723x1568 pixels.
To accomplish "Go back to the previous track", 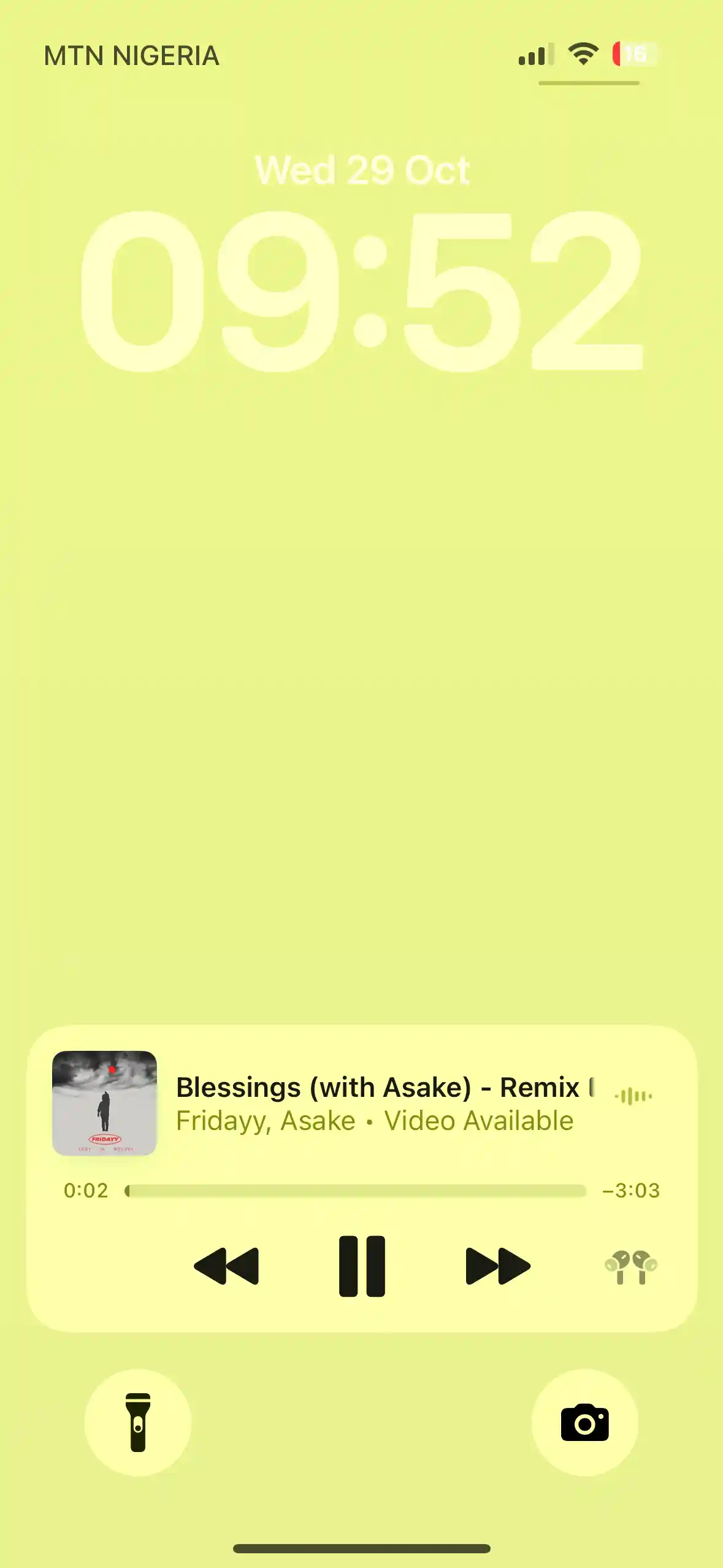I will [226, 1266].
